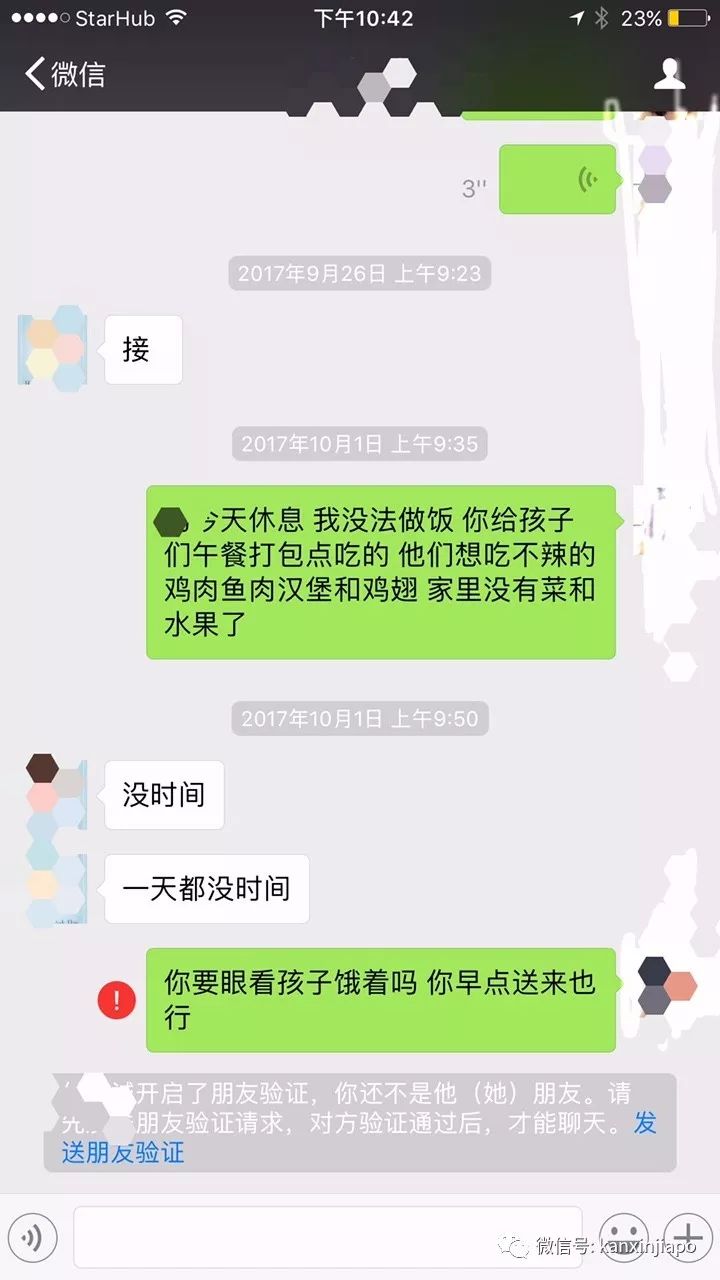
Task: Switch to voice input mode
Action: coord(31,1238)
